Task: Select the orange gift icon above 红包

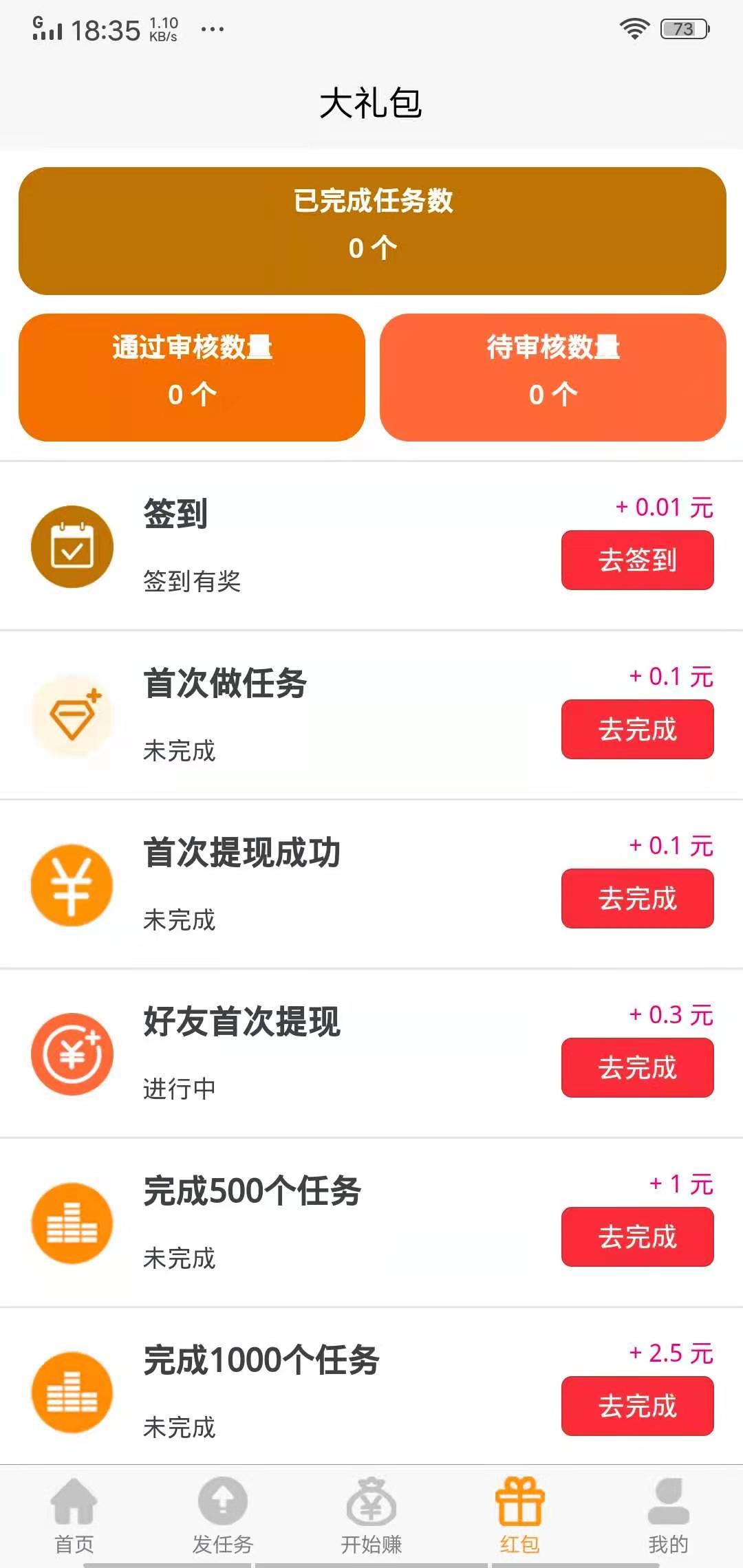Action: 519,1501
